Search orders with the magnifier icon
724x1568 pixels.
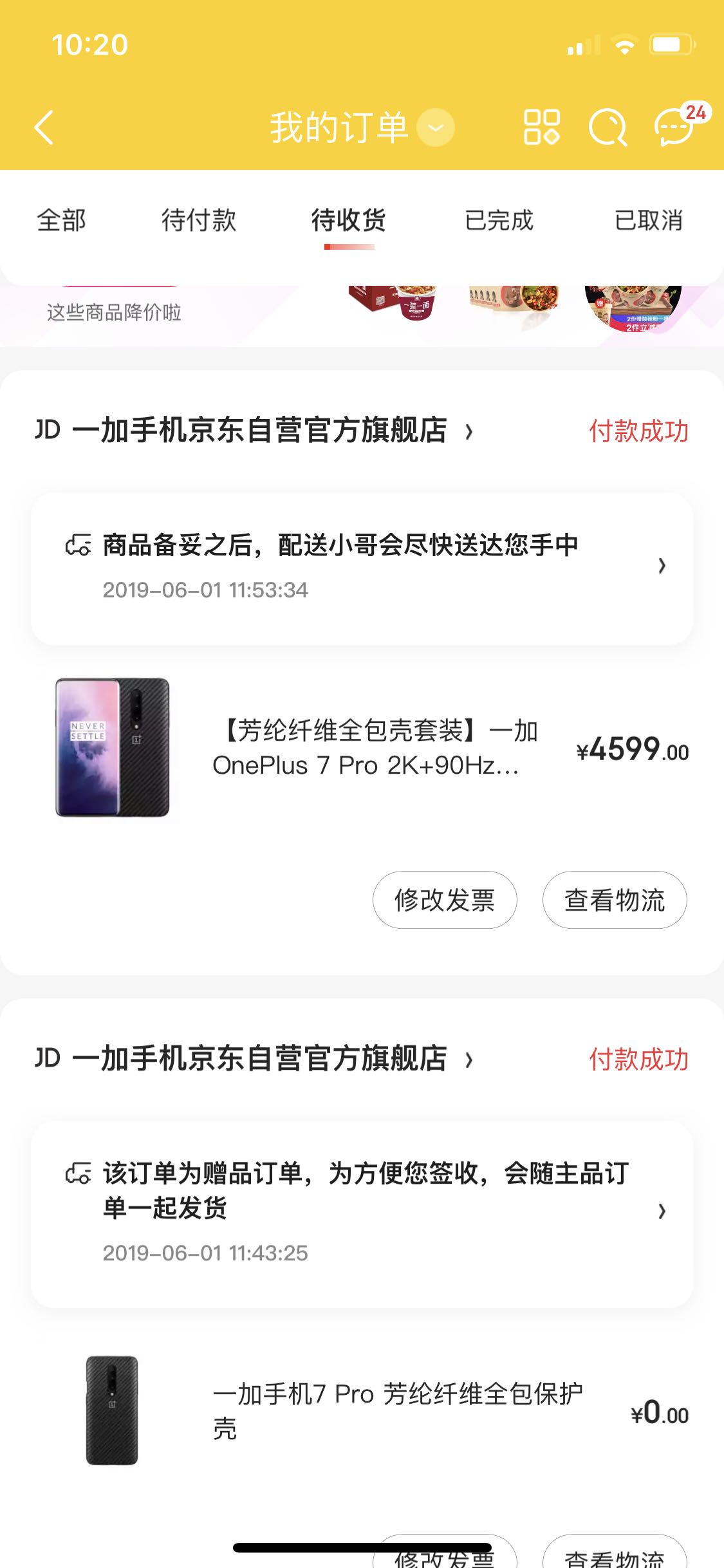(x=608, y=127)
